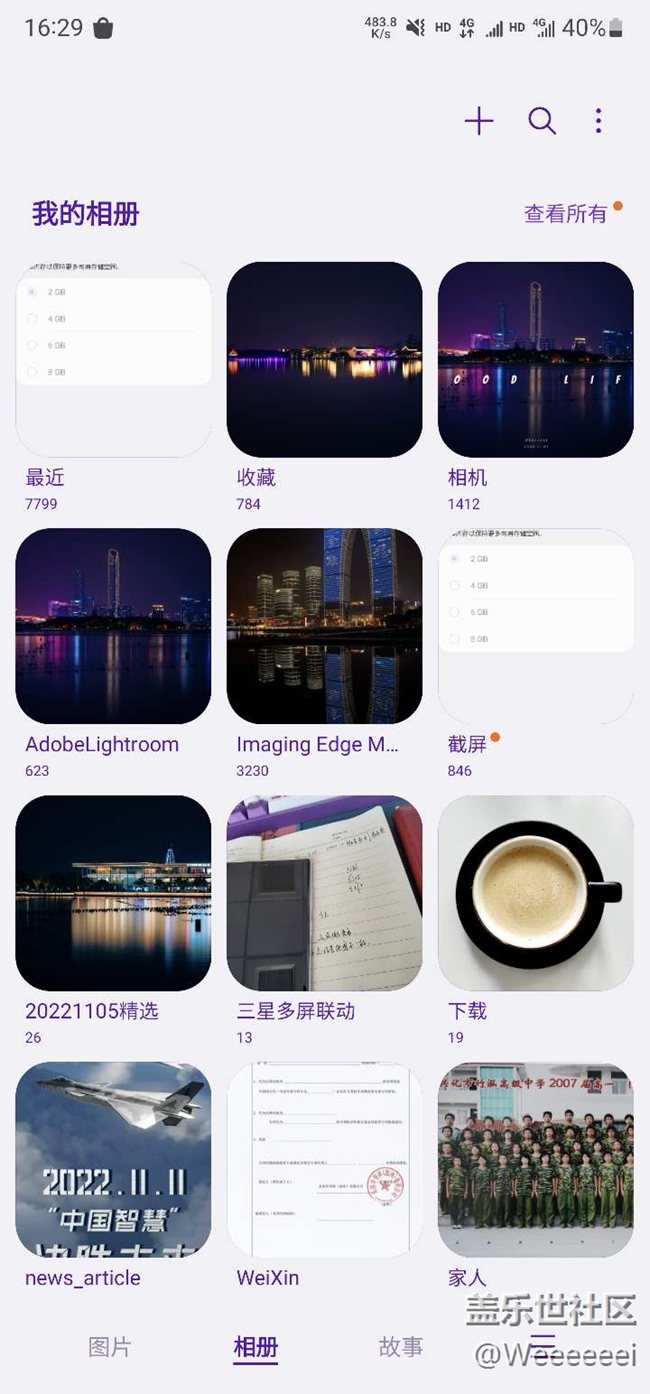The height and width of the screenshot is (1394, 650).
Task: Open the WeiXin album
Action: click(324, 1159)
